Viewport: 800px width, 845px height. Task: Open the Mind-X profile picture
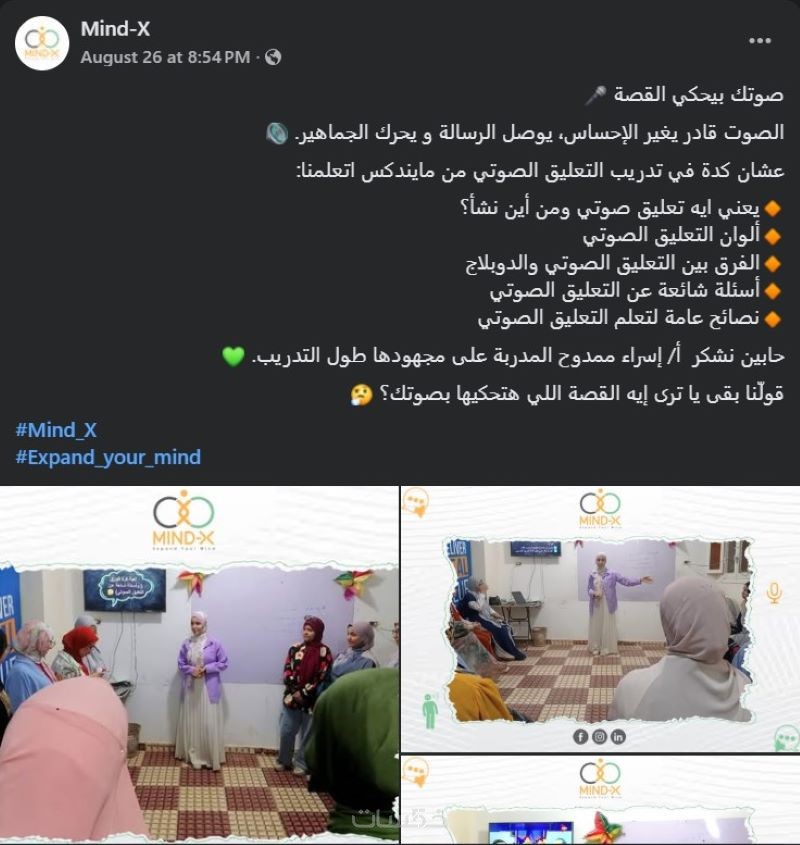coord(42,43)
